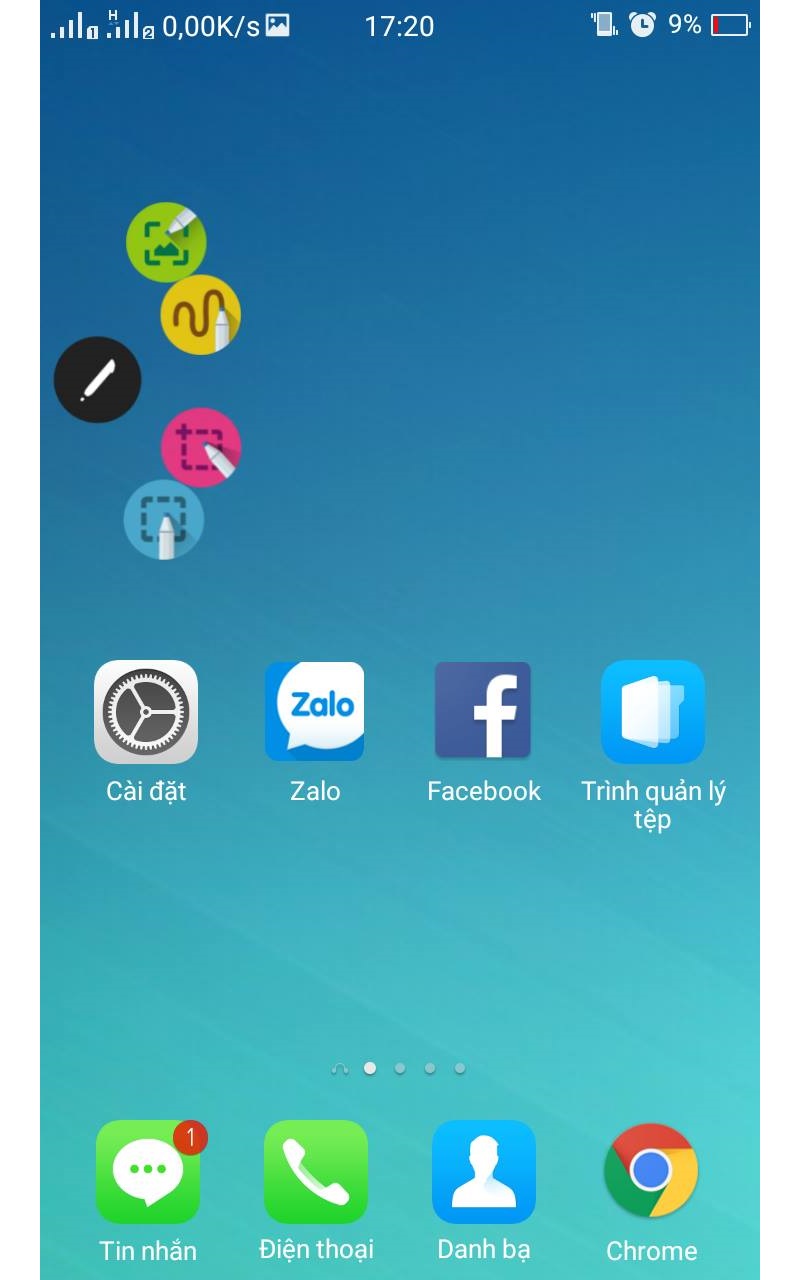Launch the Zalo app
The width and height of the screenshot is (800, 1280).
coord(315,712)
